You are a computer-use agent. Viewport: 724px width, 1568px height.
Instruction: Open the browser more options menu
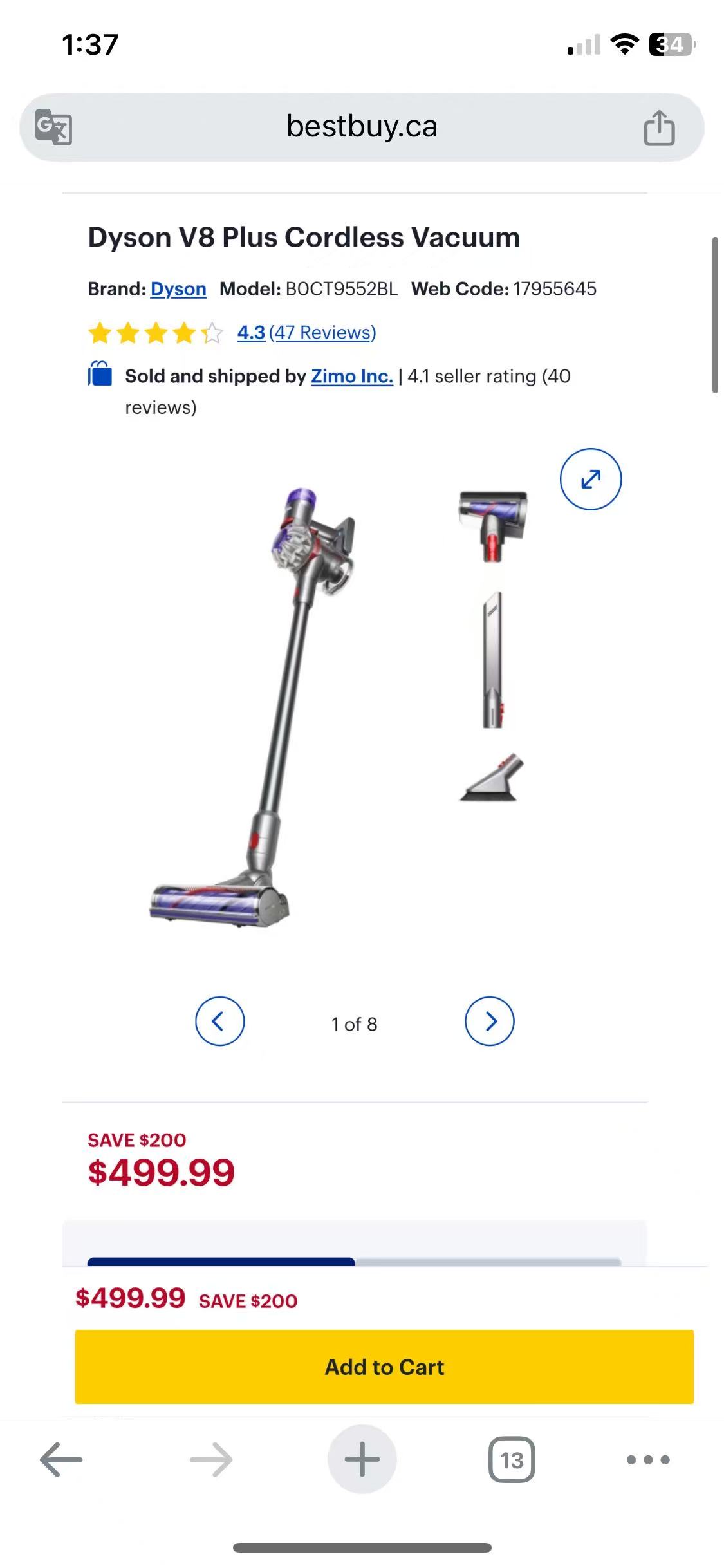tap(648, 1459)
